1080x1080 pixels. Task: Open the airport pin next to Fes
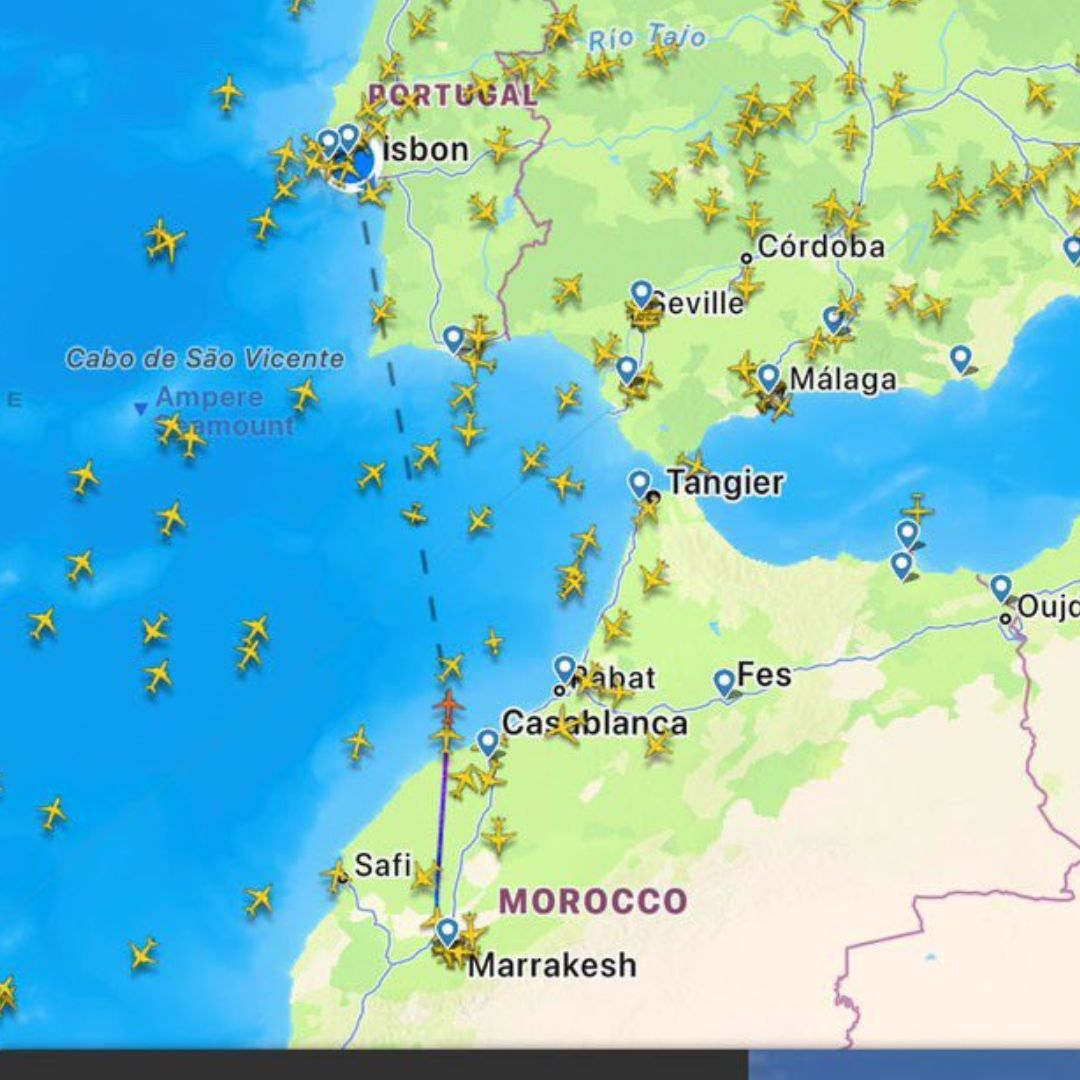point(725,683)
